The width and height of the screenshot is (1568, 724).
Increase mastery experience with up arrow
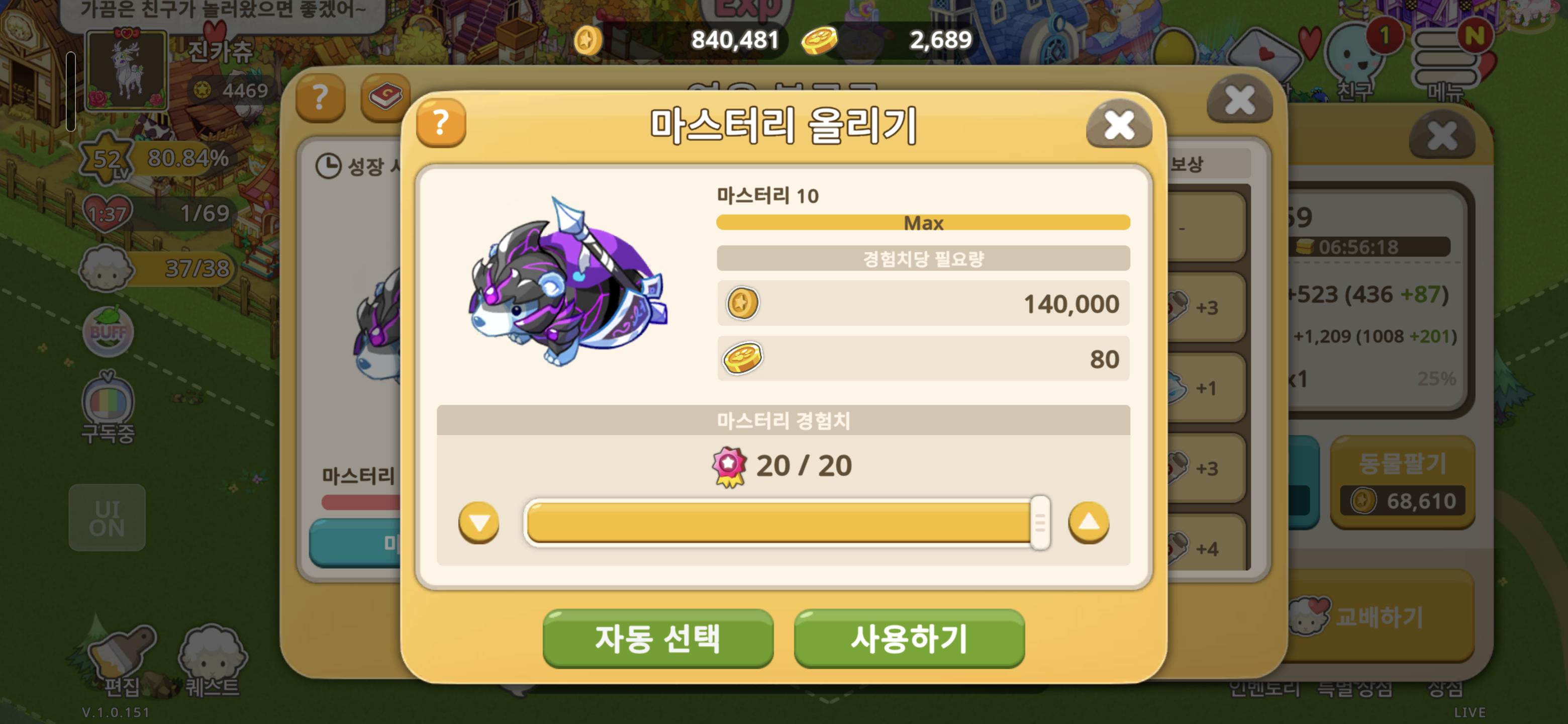(x=1089, y=522)
